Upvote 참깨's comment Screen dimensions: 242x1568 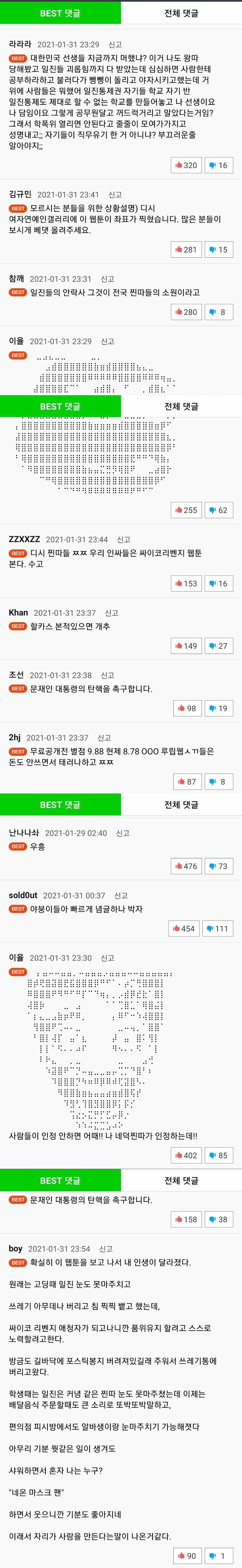point(186,312)
